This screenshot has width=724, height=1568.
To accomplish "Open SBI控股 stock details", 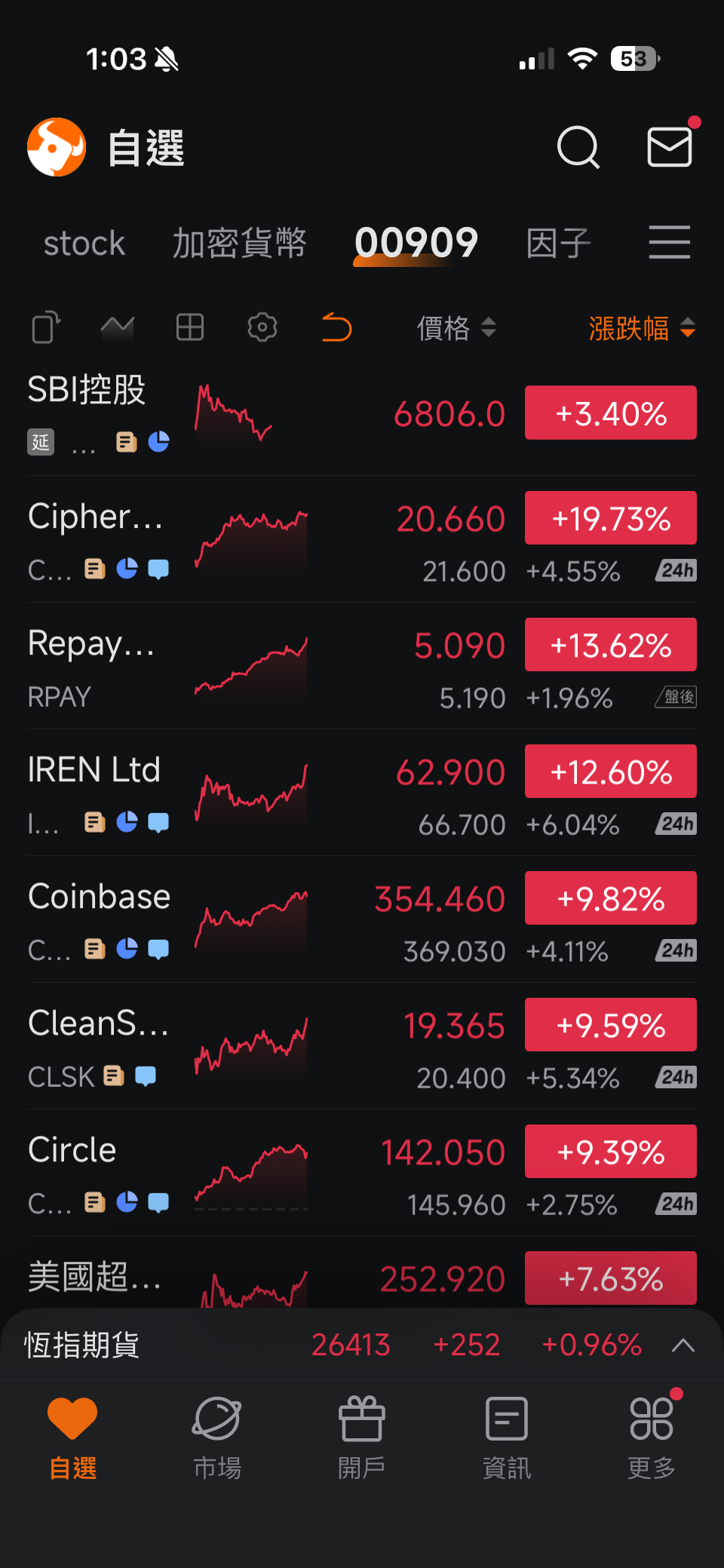I will coord(87,391).
